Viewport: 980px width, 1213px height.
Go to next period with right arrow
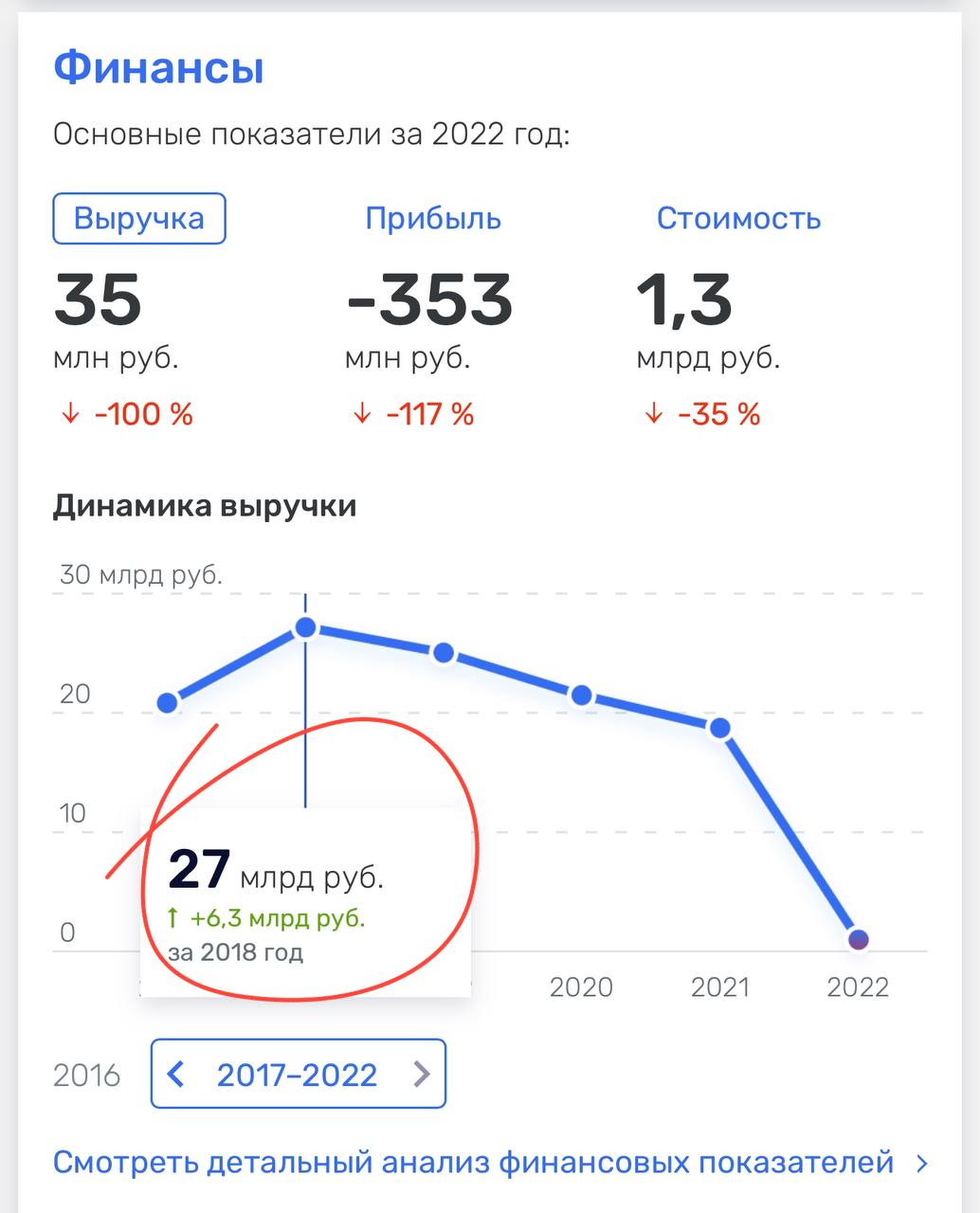click(421, 1075)
